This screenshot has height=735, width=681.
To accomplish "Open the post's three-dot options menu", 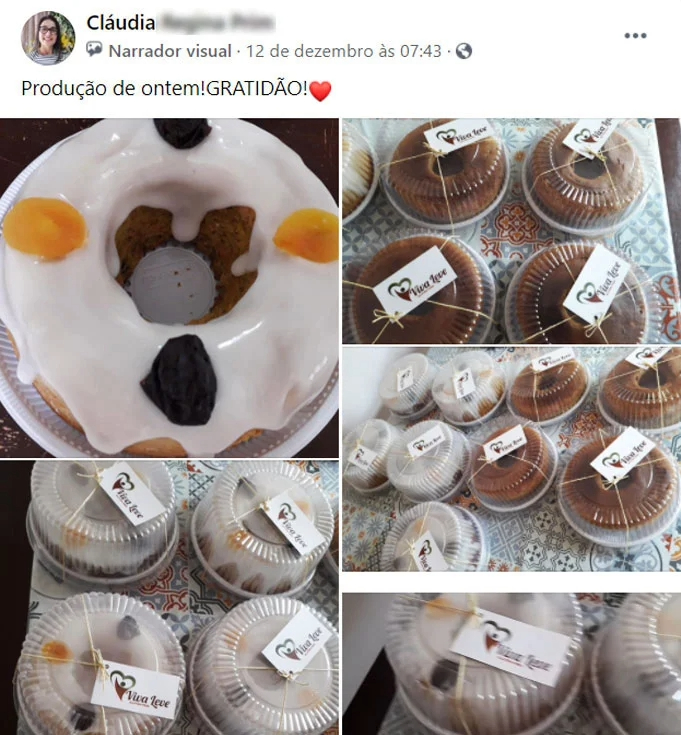I will click(x=635, y=35).
